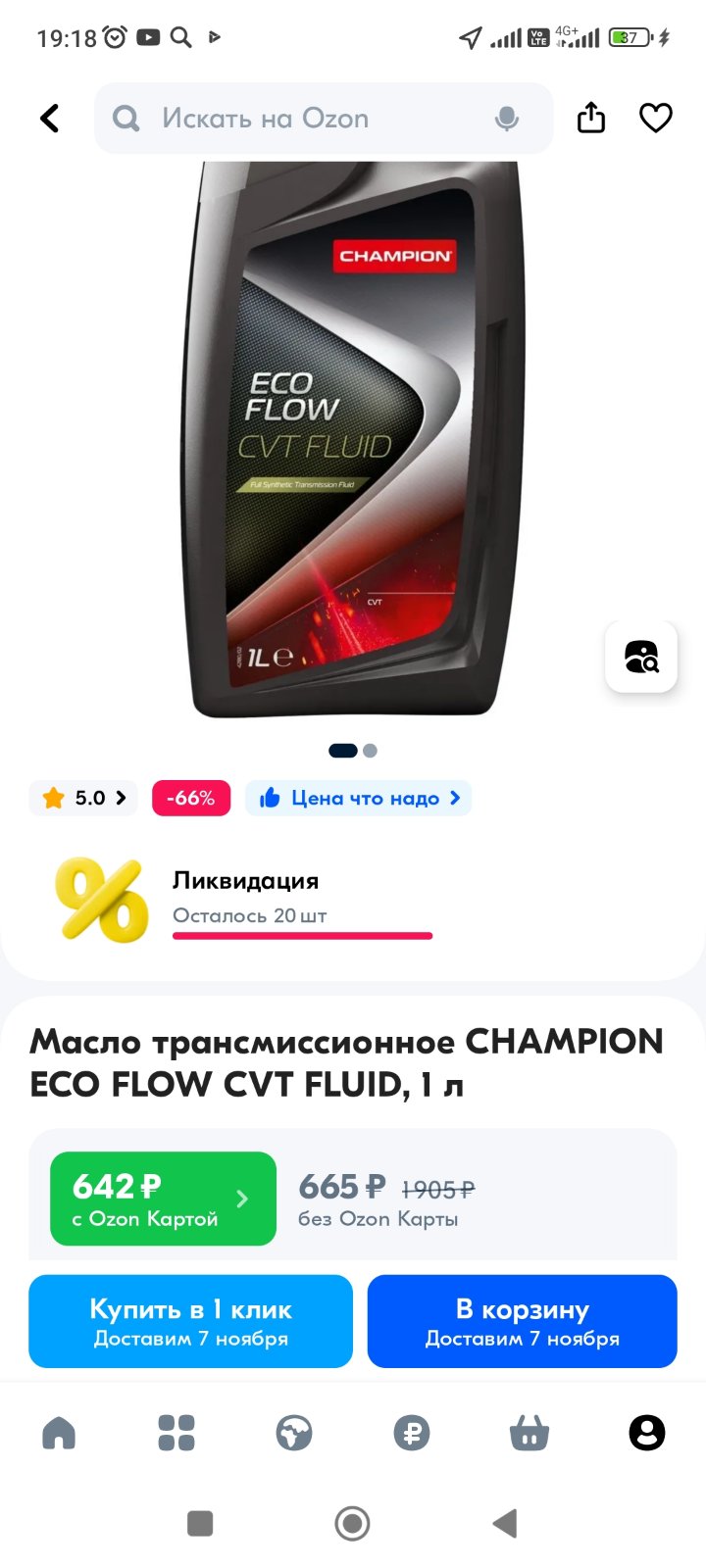Share this product
The height and width of the screenshot is (1568, 706).
(591, 118)
